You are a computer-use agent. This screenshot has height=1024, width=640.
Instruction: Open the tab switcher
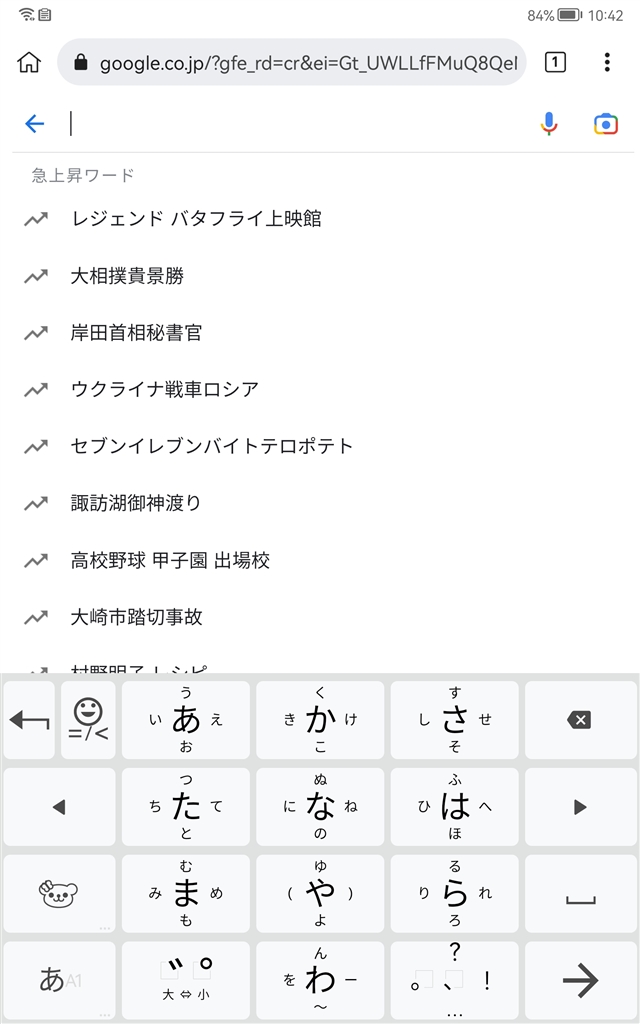tap(555, 62)
